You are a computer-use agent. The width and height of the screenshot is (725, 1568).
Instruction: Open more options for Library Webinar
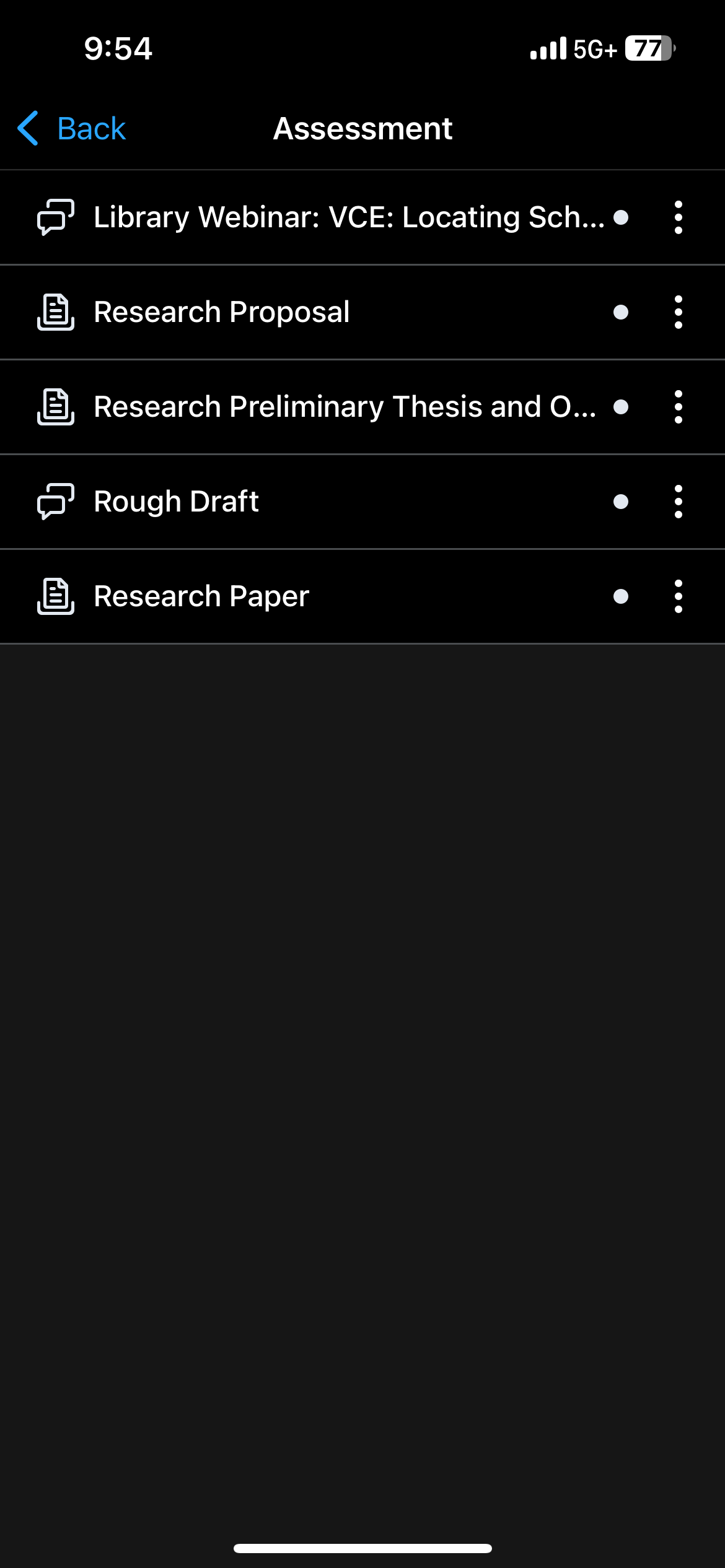pyautogui.click(x=678, y=217)
